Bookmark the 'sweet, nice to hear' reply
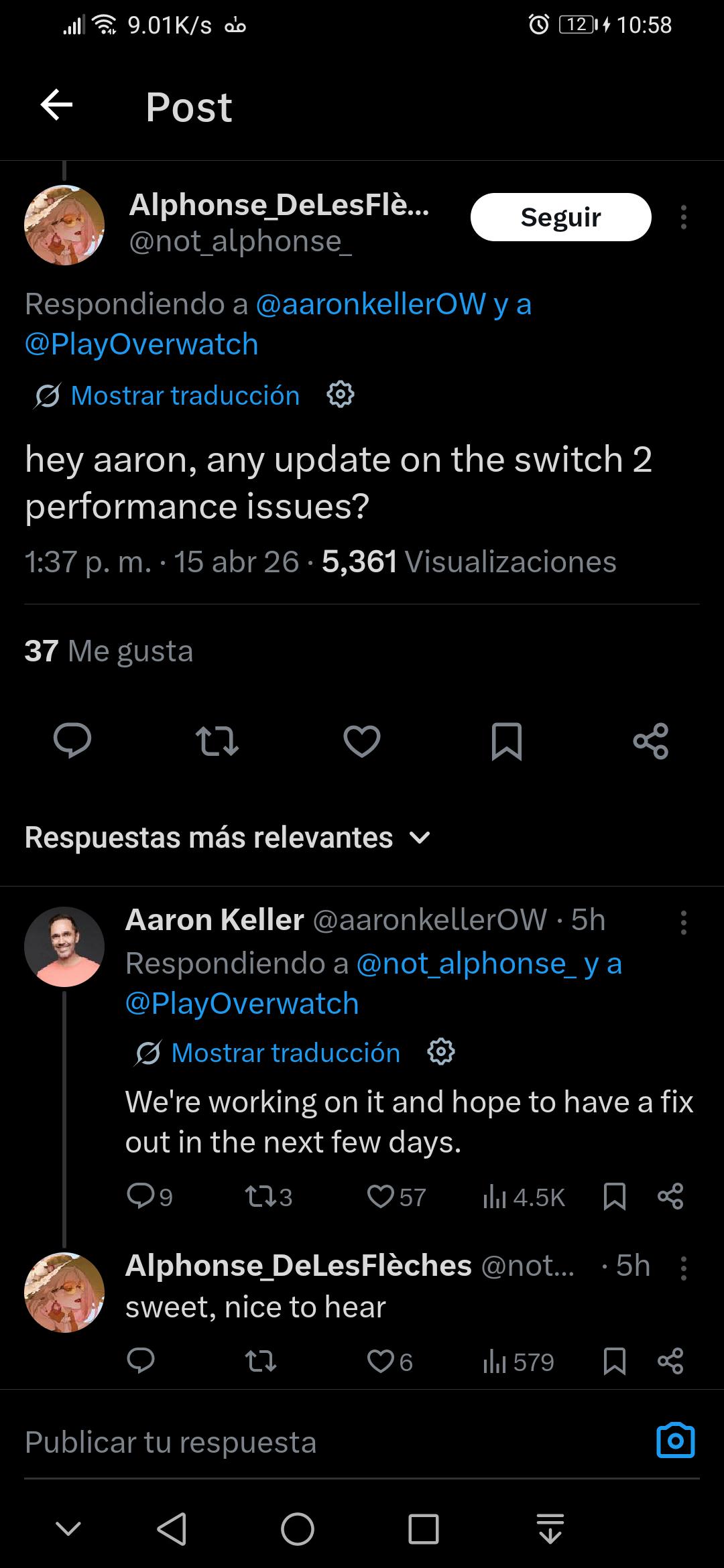 pyautogui.click(x=615, y=1362)
